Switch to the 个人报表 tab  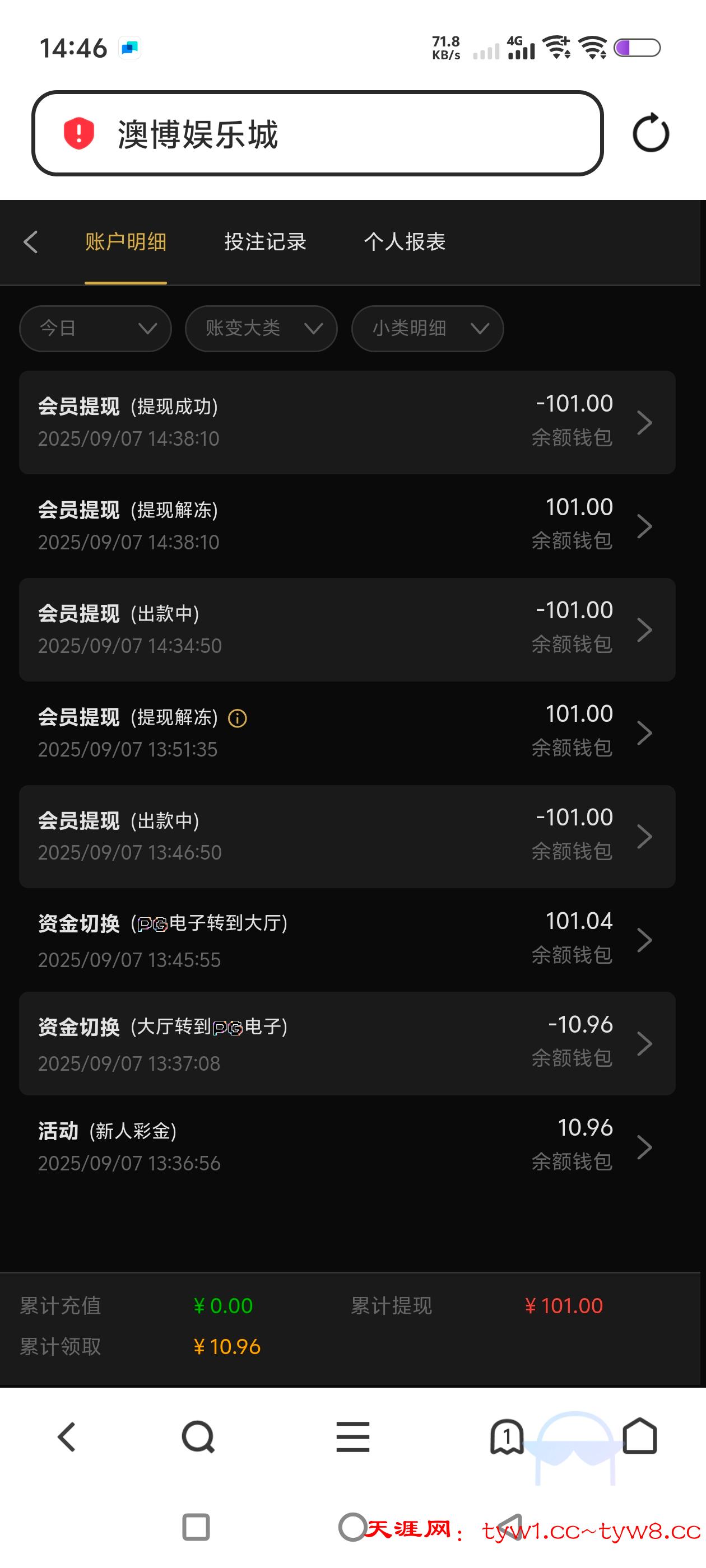tap(405, 242)
